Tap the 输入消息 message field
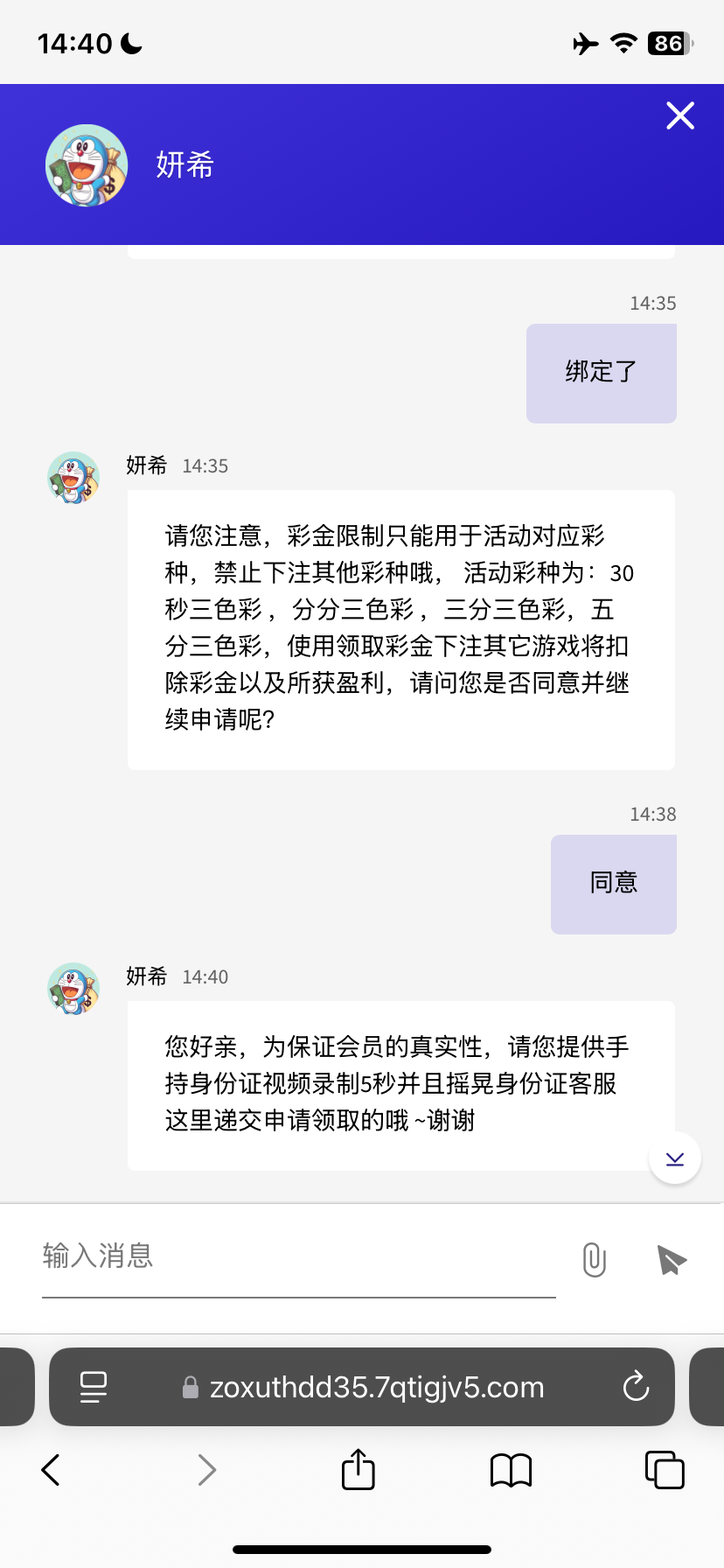Screen dimensions: 724x1568 pyautogui.click(x=297, y=1256)
